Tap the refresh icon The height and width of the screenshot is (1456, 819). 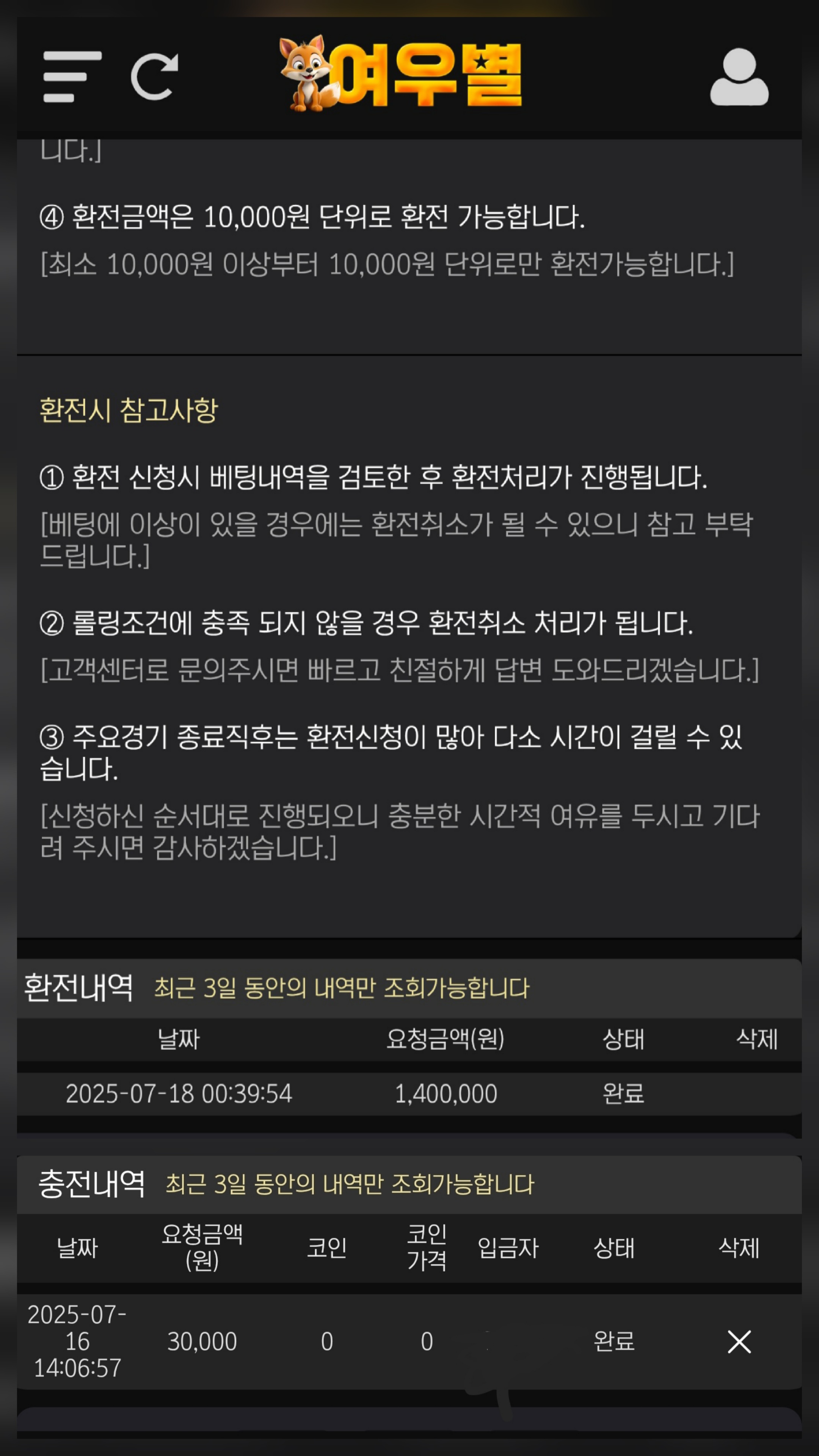tap(155, 77)
